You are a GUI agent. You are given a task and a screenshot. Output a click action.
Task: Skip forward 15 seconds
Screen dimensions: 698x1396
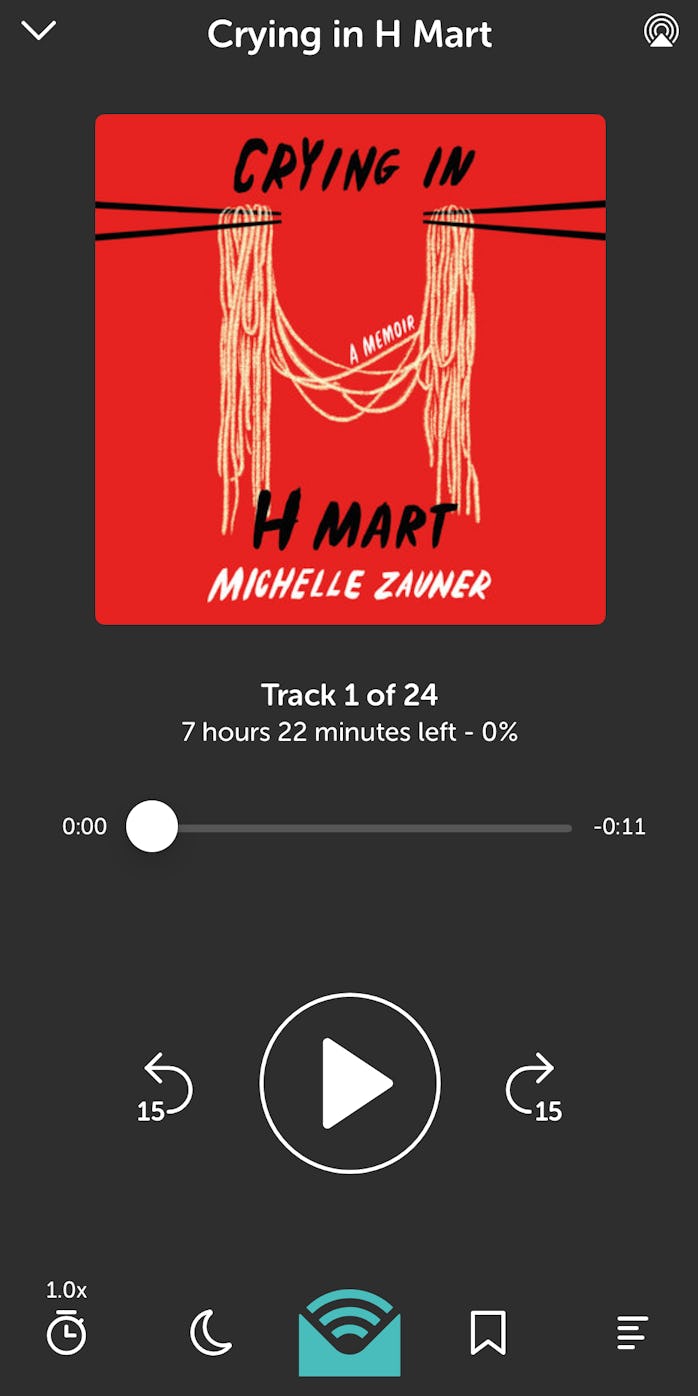(533, 1086)
